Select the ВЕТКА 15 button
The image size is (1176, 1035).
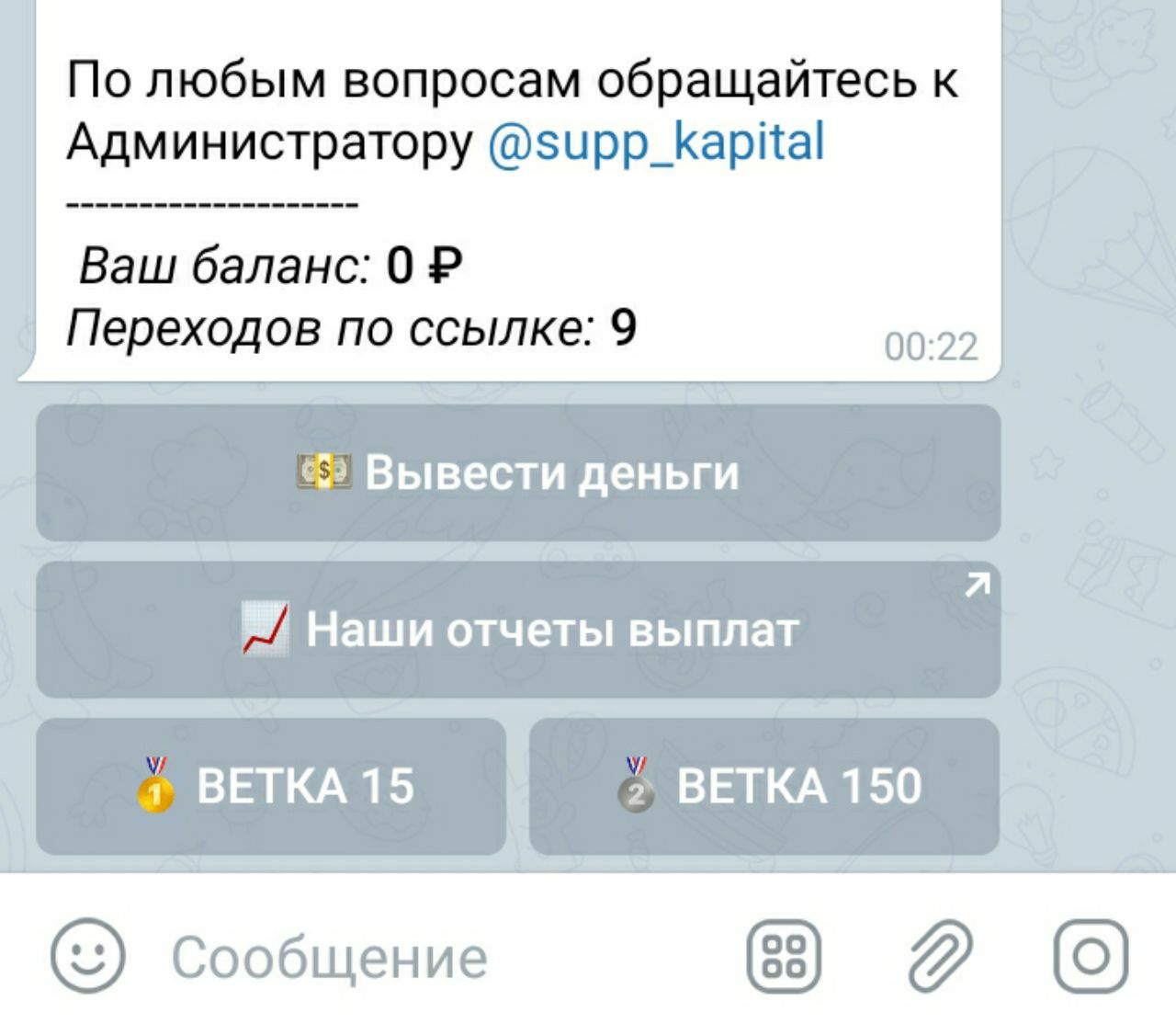pos(271,787)
